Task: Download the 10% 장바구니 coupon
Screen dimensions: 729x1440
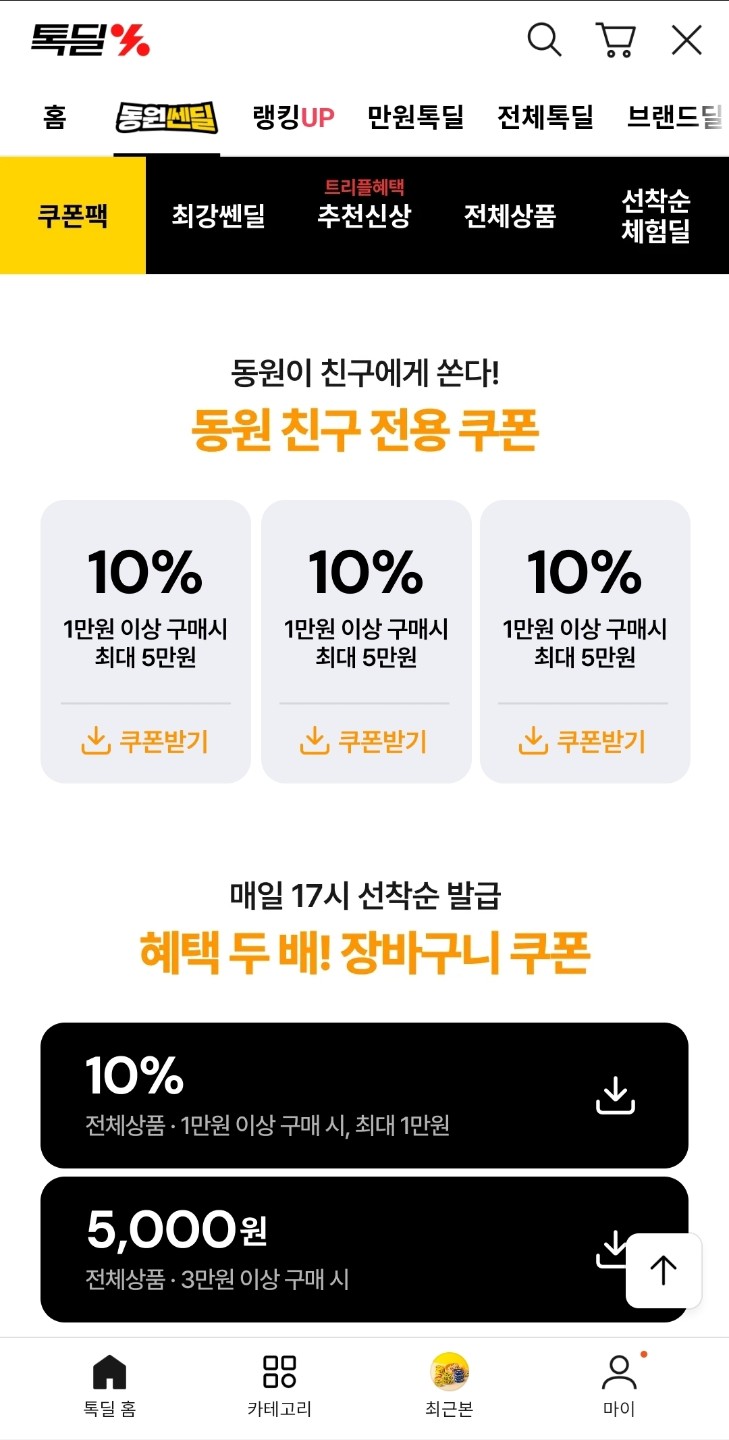Action: 615,1095
